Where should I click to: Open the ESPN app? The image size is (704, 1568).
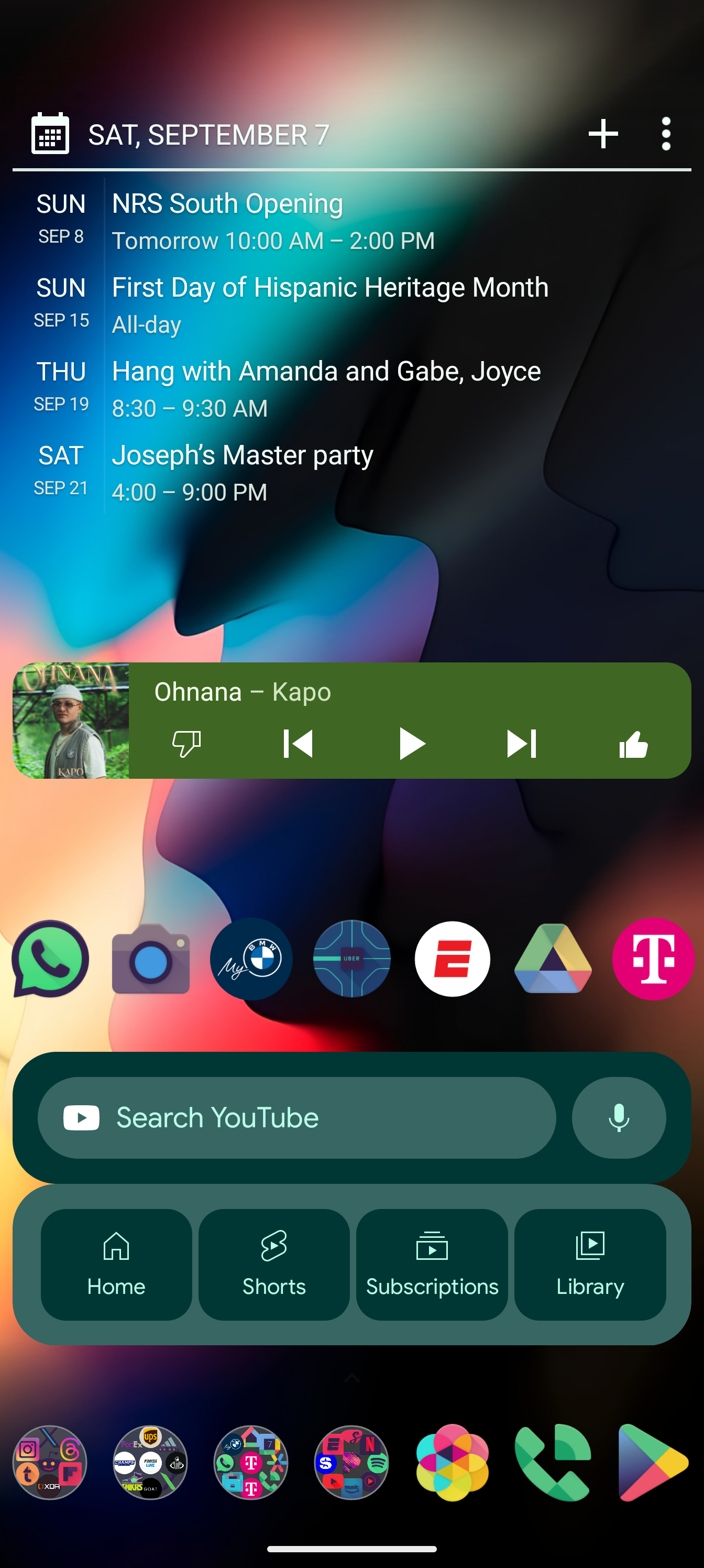(452, 958)
